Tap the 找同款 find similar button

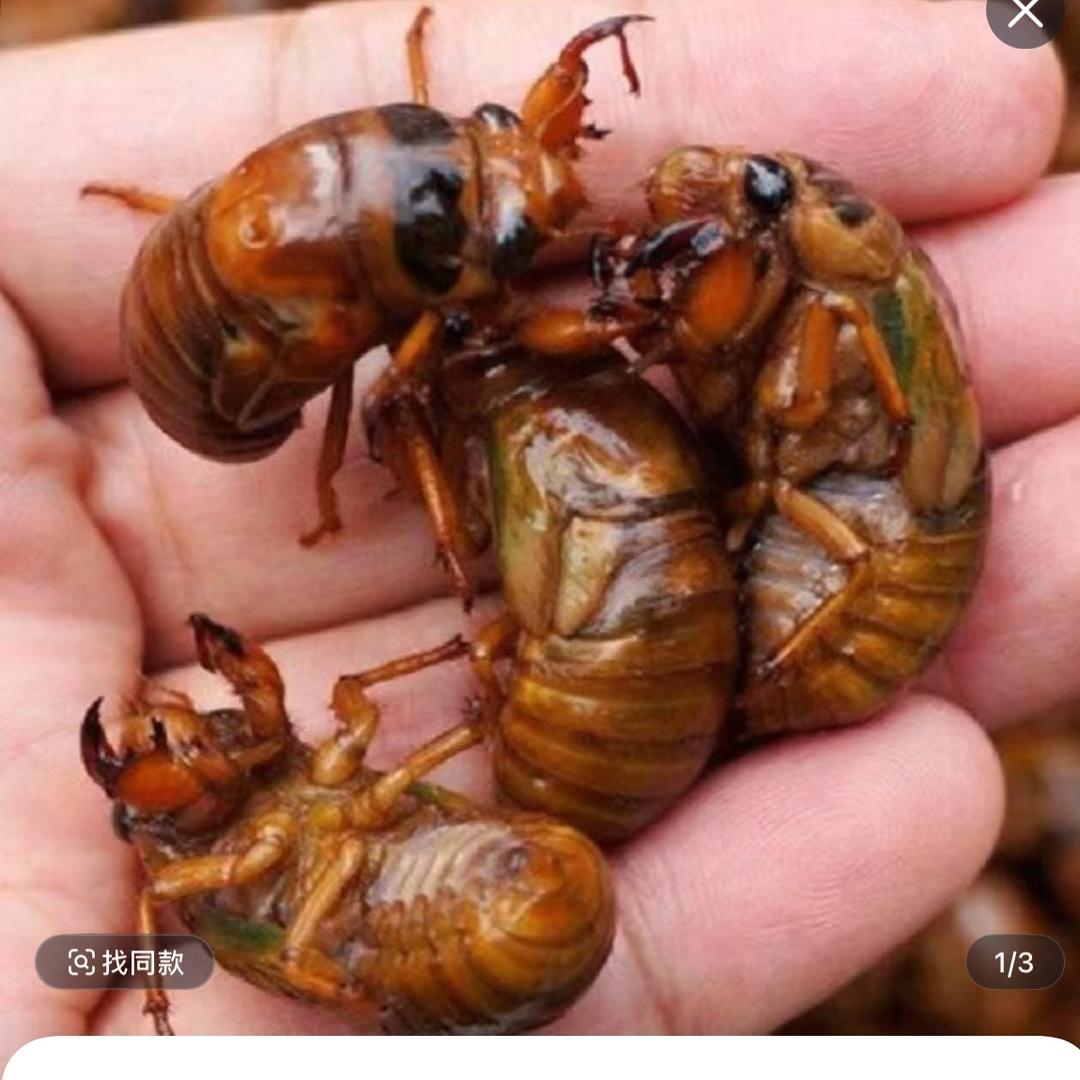point(125,962)
